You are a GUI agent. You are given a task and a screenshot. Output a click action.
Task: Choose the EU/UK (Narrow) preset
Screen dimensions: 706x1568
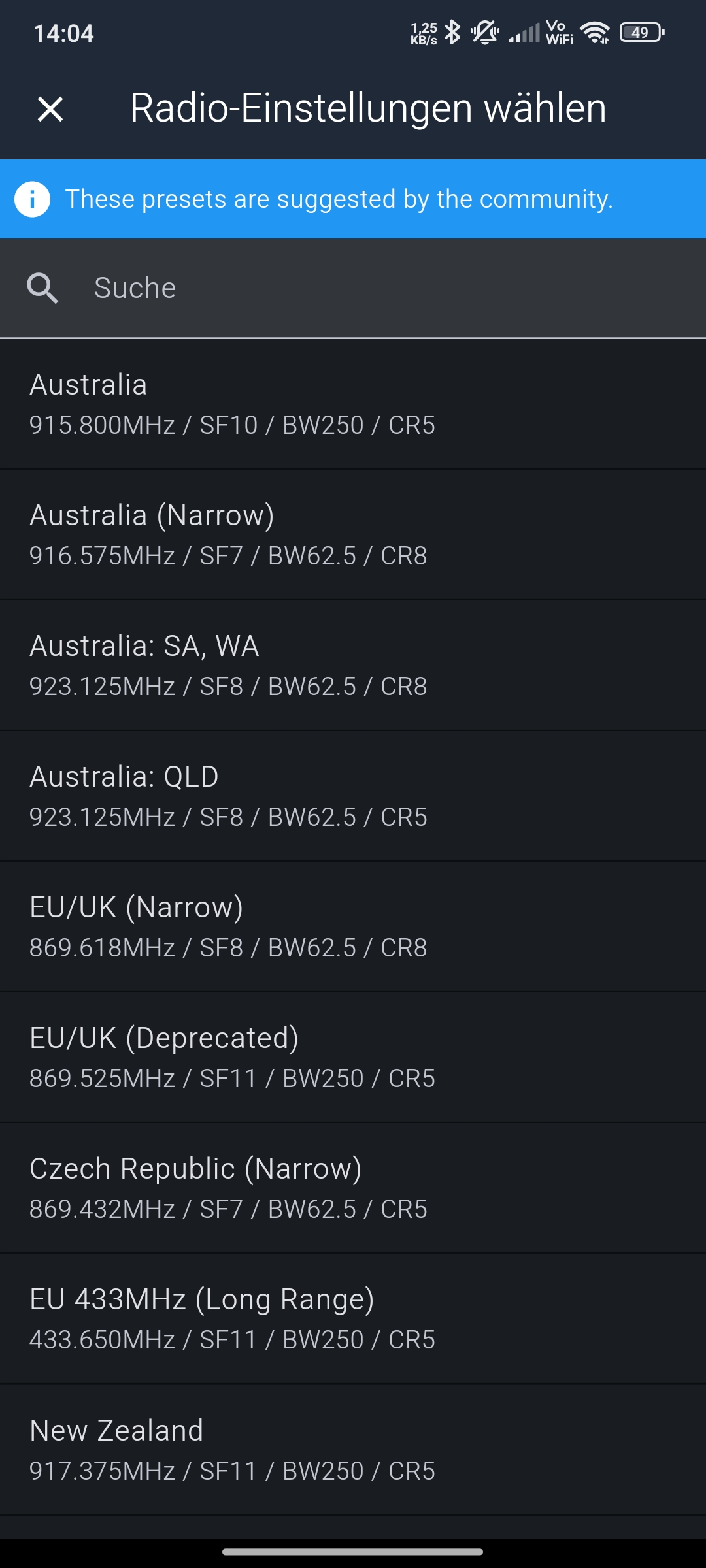pos(353,926)
